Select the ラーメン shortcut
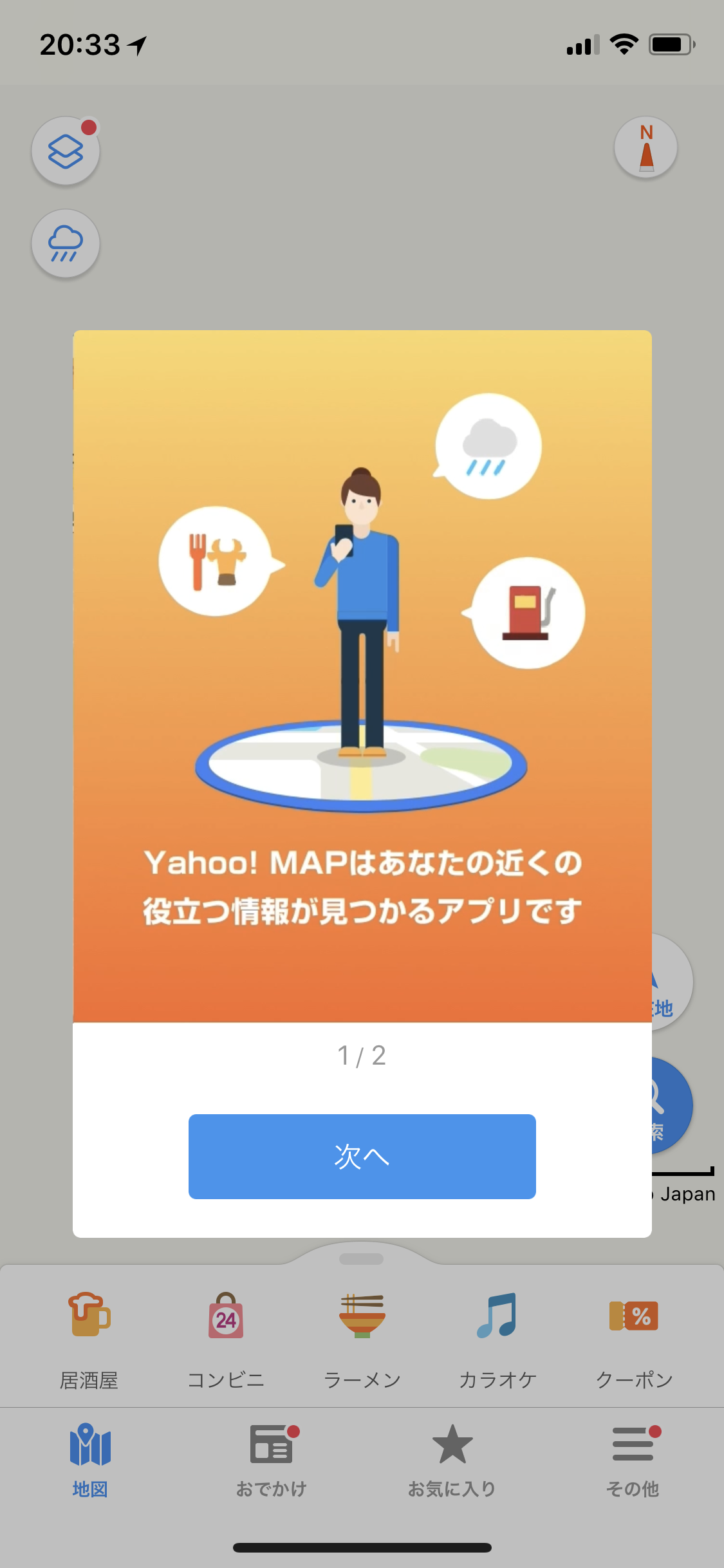Viewport: 724px width, 1568px height. [362, 1339]
